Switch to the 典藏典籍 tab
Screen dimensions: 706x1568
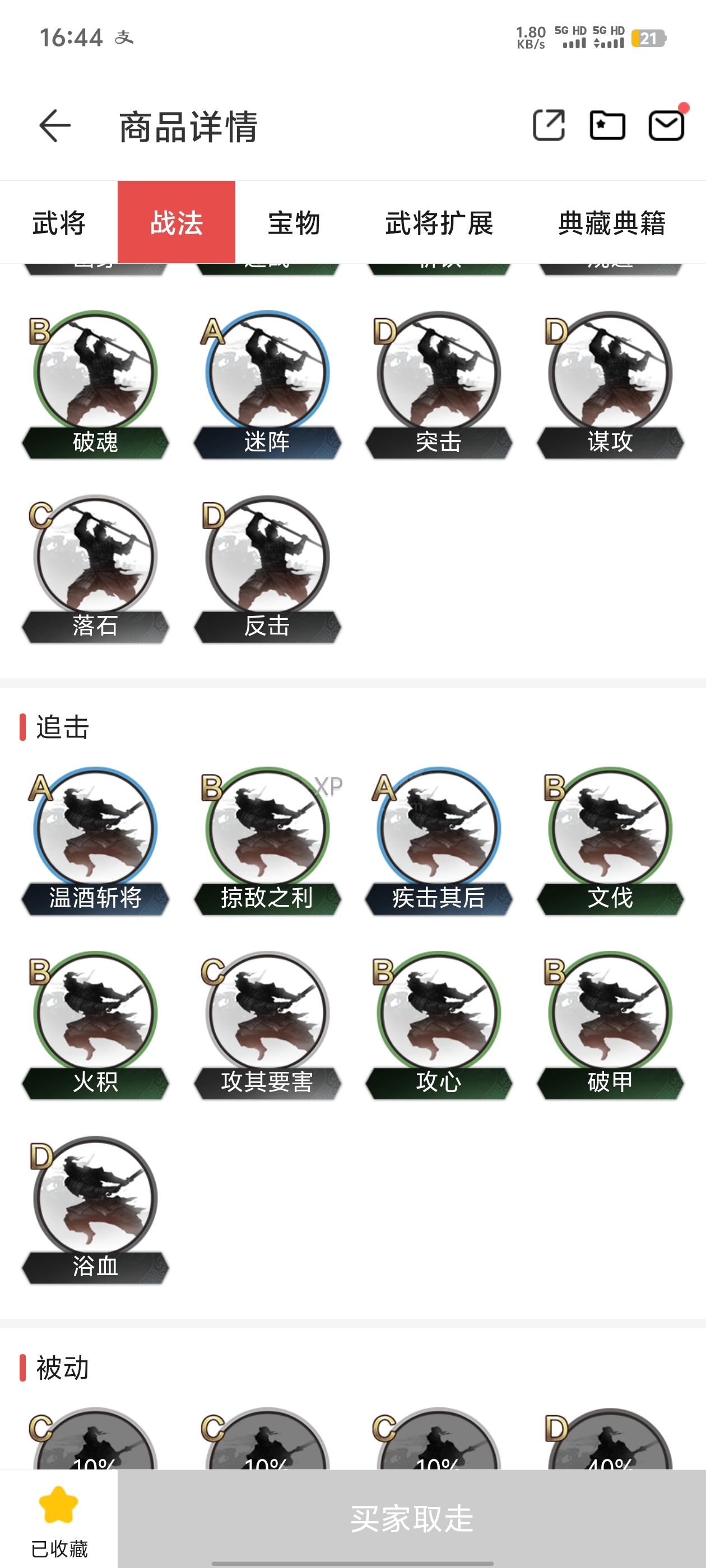611,223
